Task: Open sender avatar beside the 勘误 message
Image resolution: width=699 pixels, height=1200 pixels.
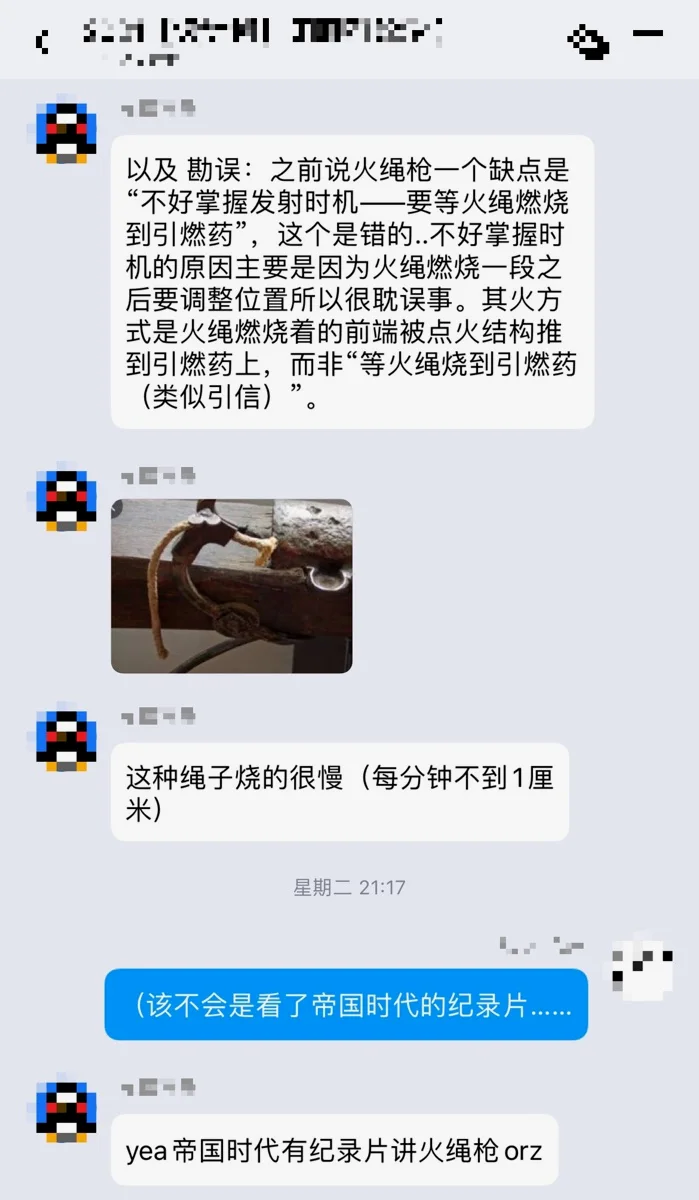Action: [66, 130]
